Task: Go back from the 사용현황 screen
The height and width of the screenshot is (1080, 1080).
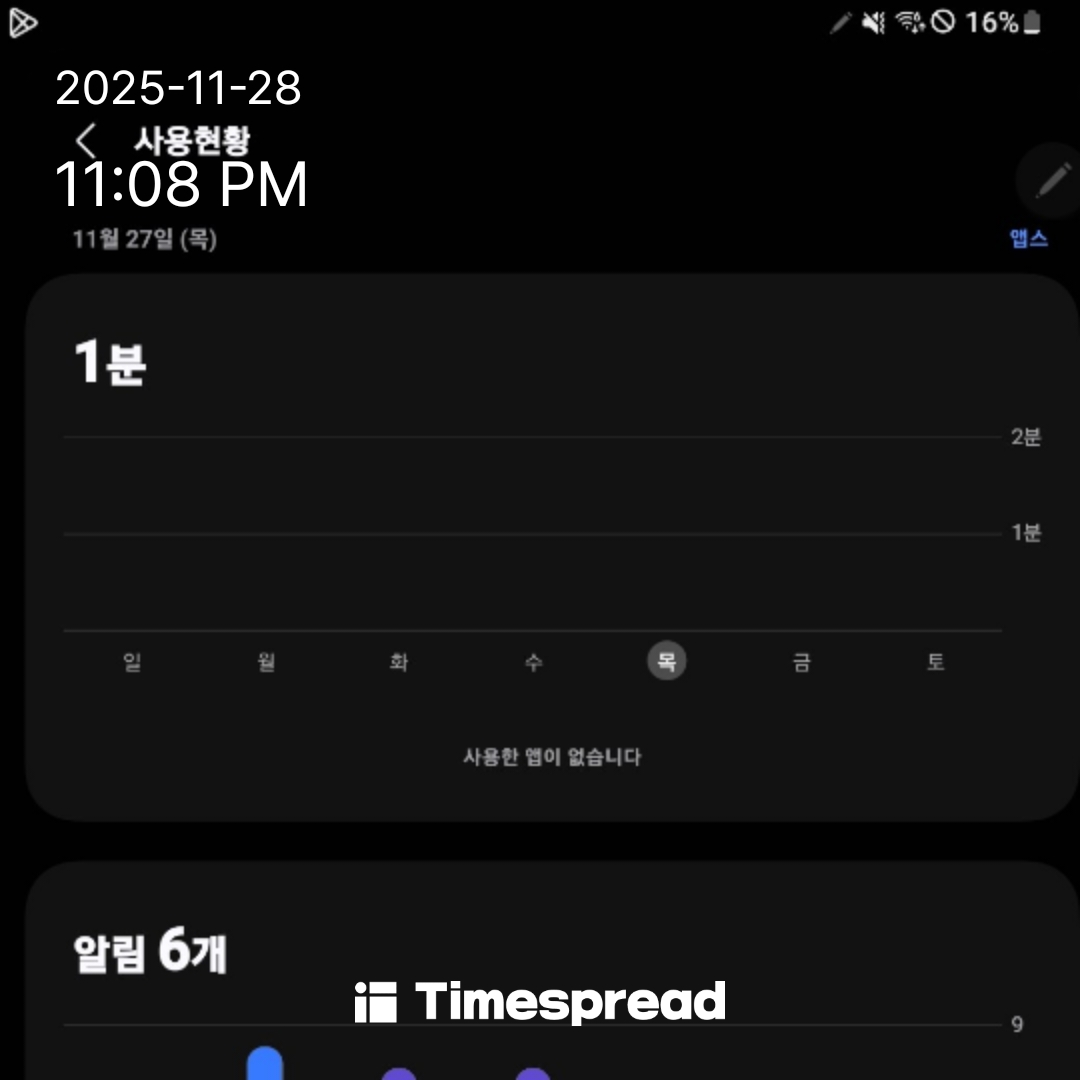Action: 87,141
